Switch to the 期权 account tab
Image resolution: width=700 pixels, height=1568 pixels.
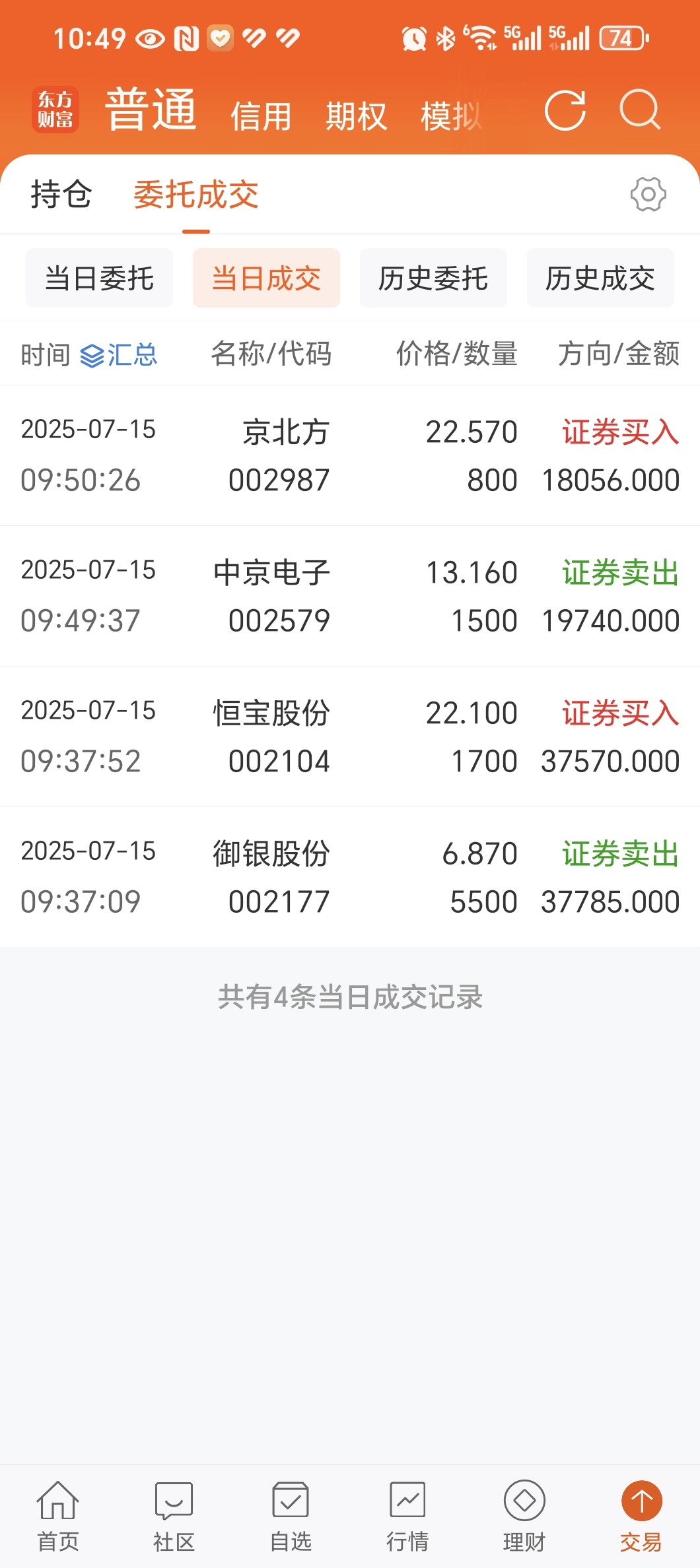(x=356, y=116)
